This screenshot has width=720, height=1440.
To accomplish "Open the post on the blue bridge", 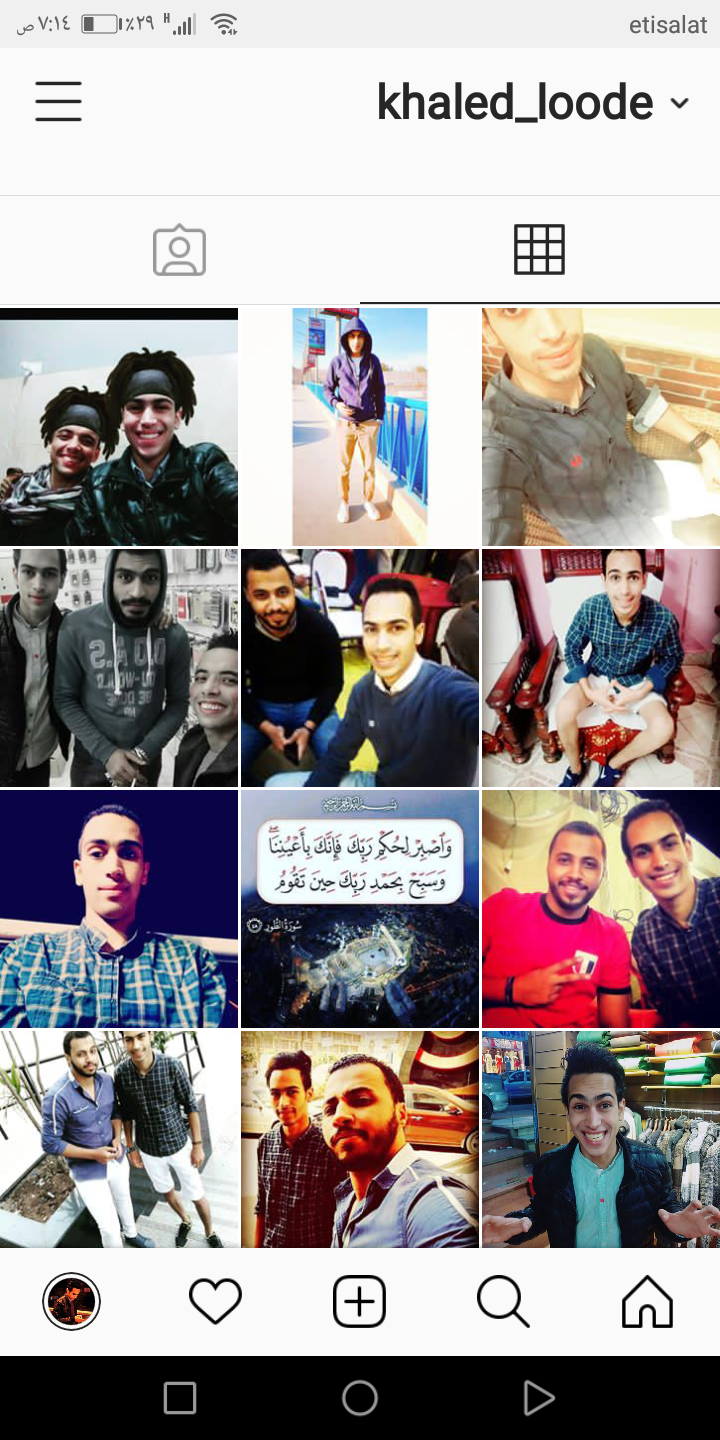I will tap(360, 427).
